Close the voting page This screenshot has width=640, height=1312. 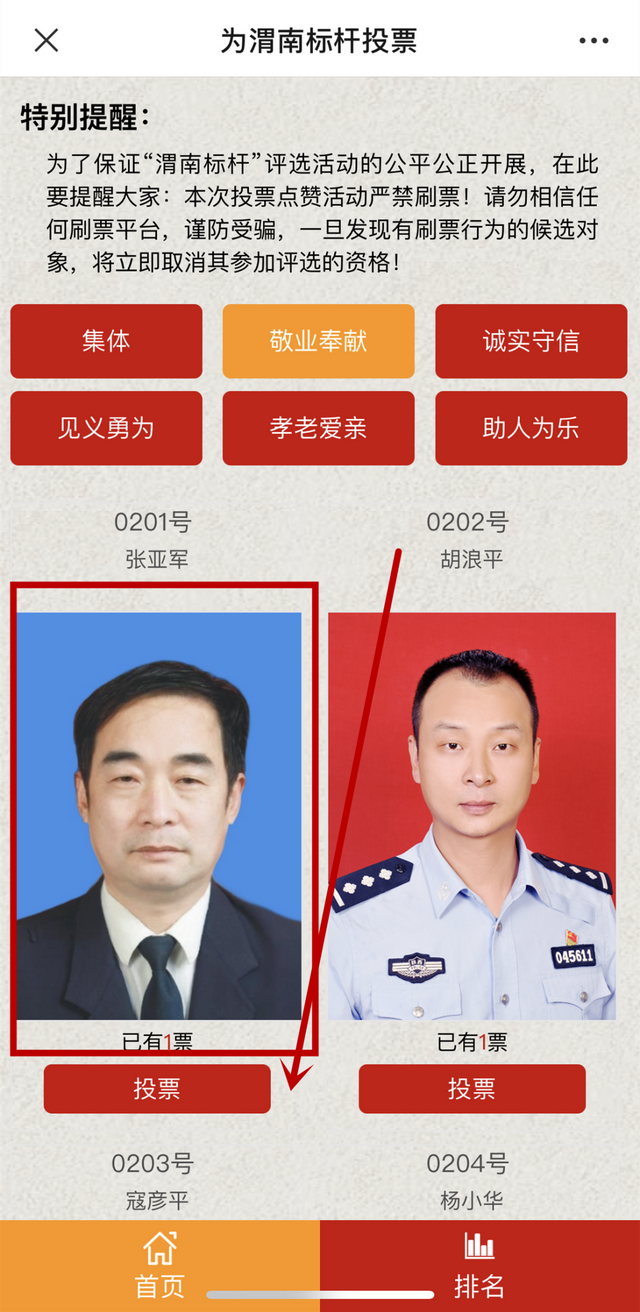(x=46, y=40)
